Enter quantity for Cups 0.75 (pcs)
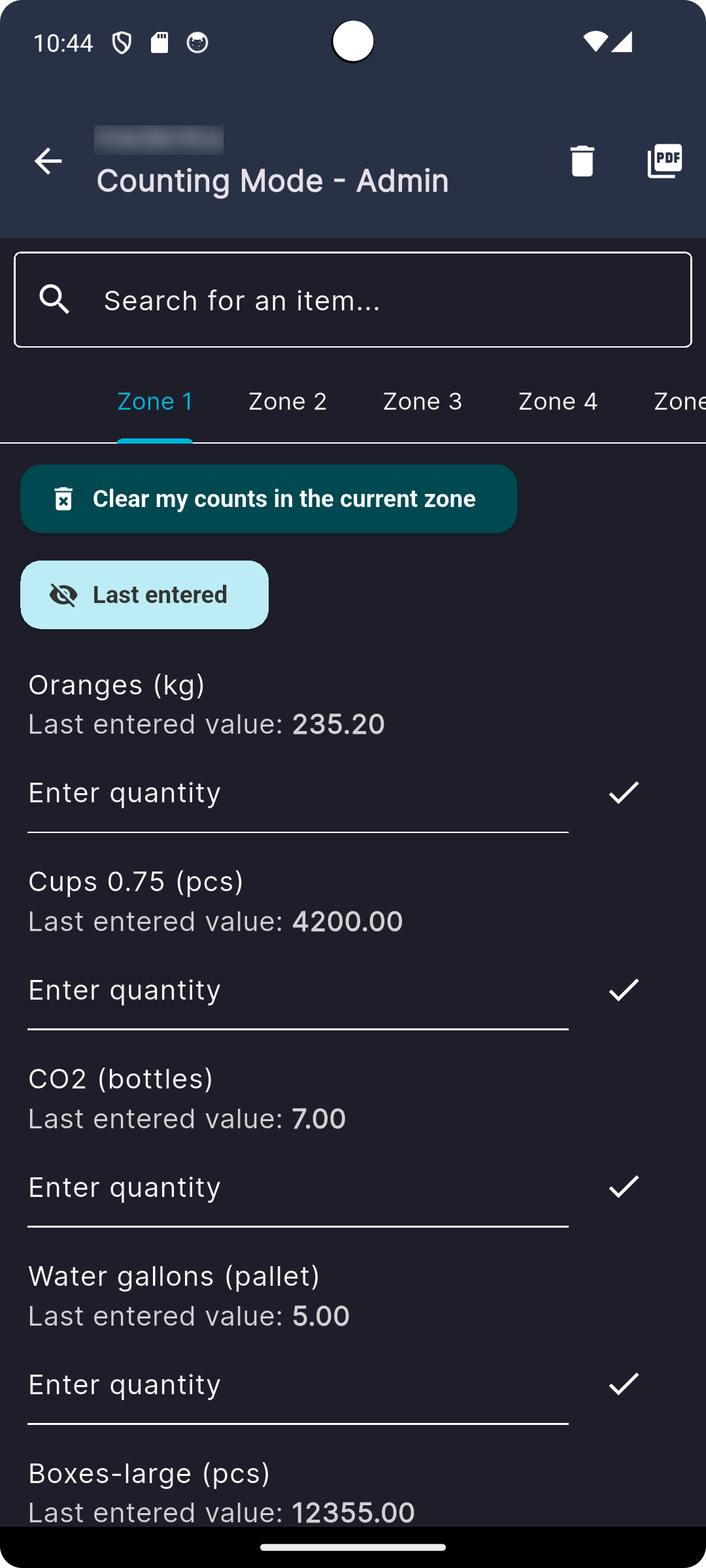This screenshot has height=1568, width=706. coord(297,990)
